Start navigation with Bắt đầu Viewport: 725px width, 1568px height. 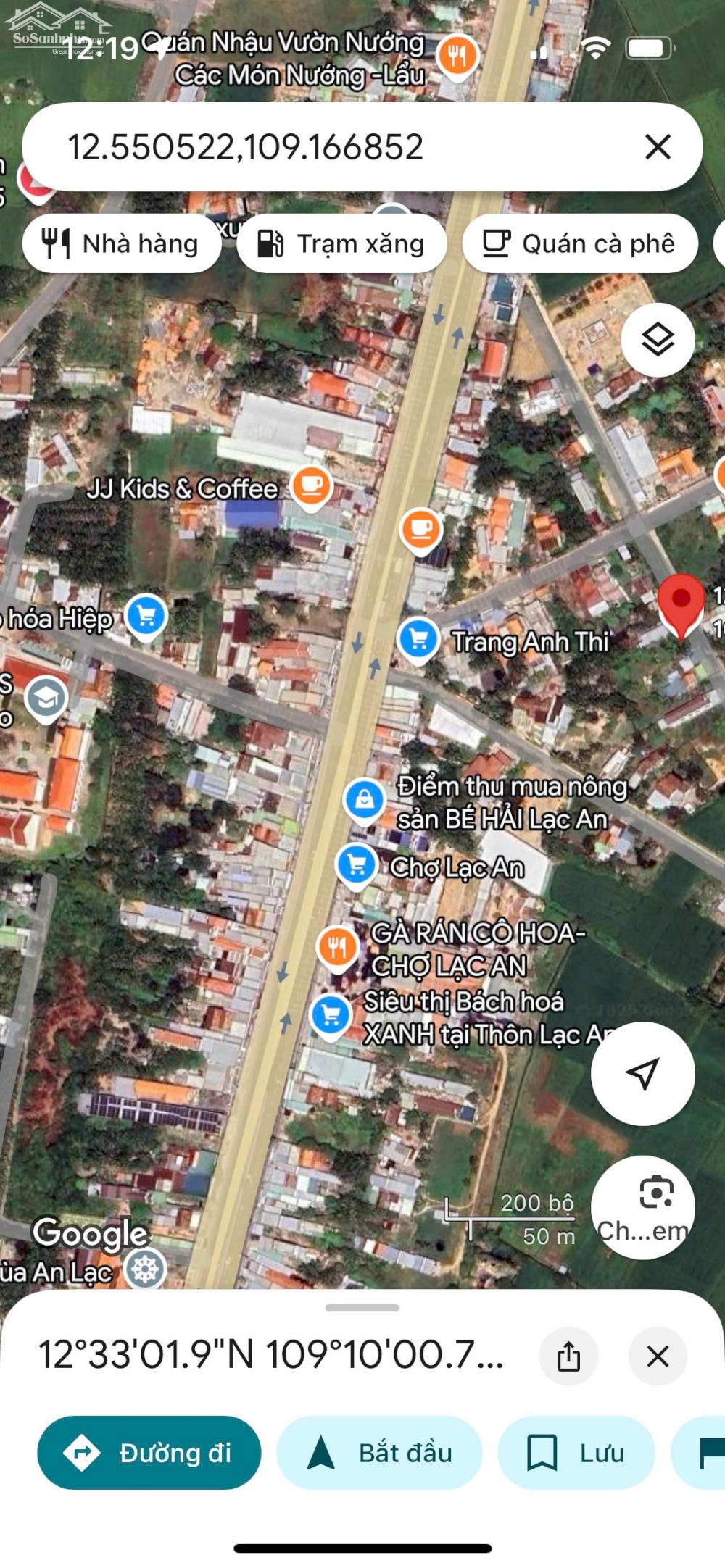click(379, 1453)
